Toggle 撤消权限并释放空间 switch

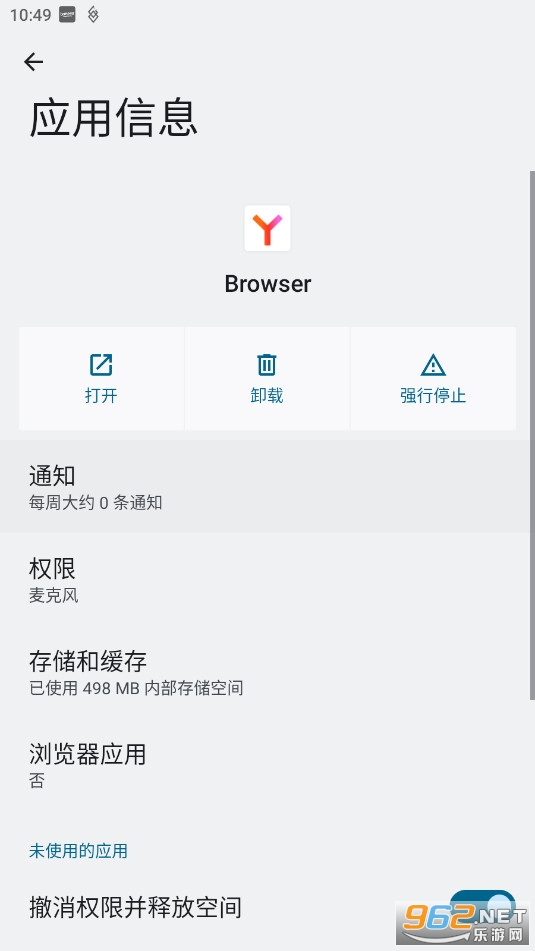pos(483,906)
